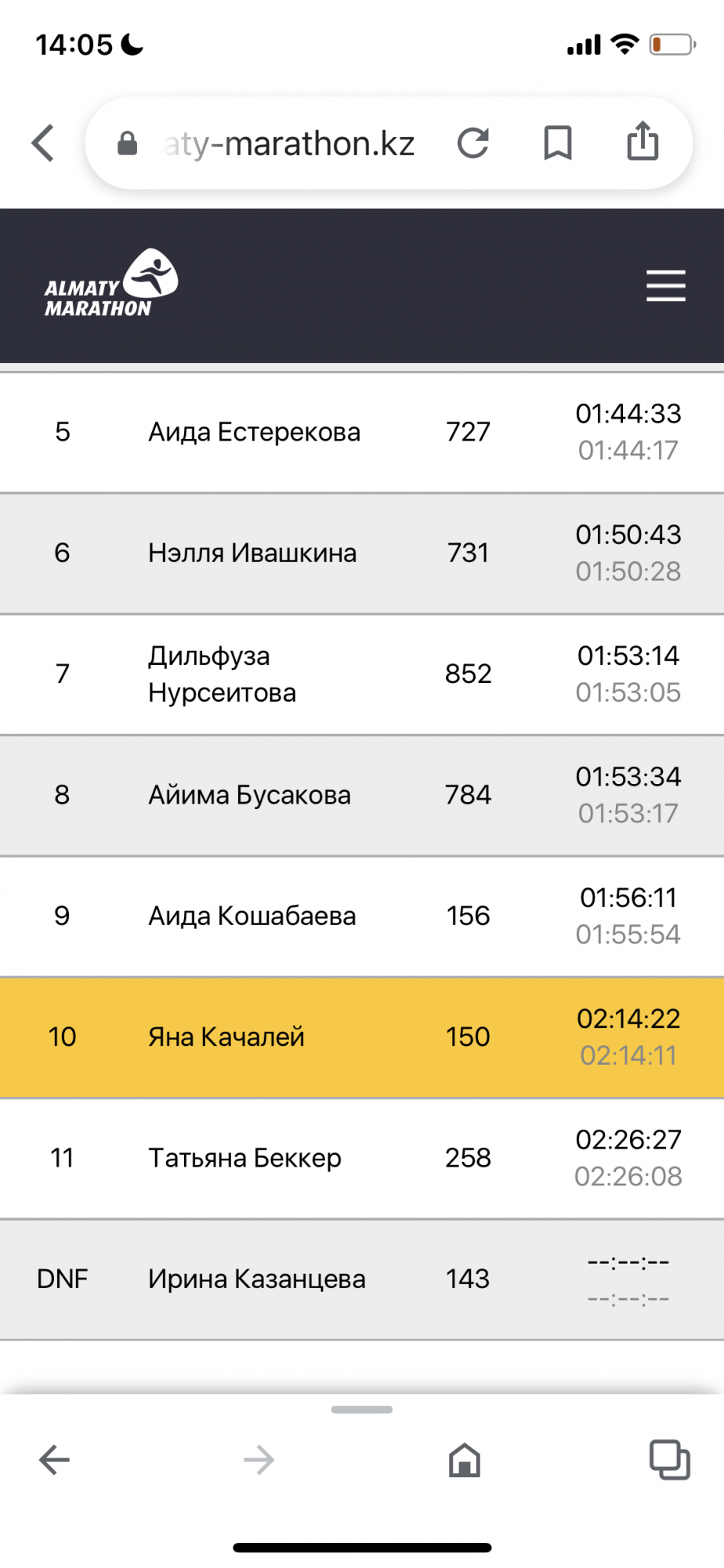Go to the browser home page

click(465, 1460)
